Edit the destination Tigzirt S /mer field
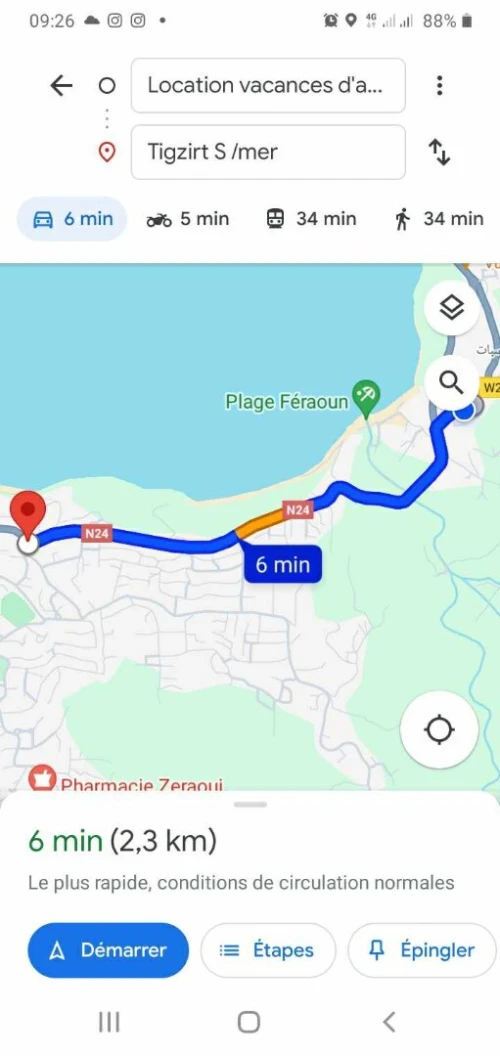The image size is (500, 1056). point(268,152)
